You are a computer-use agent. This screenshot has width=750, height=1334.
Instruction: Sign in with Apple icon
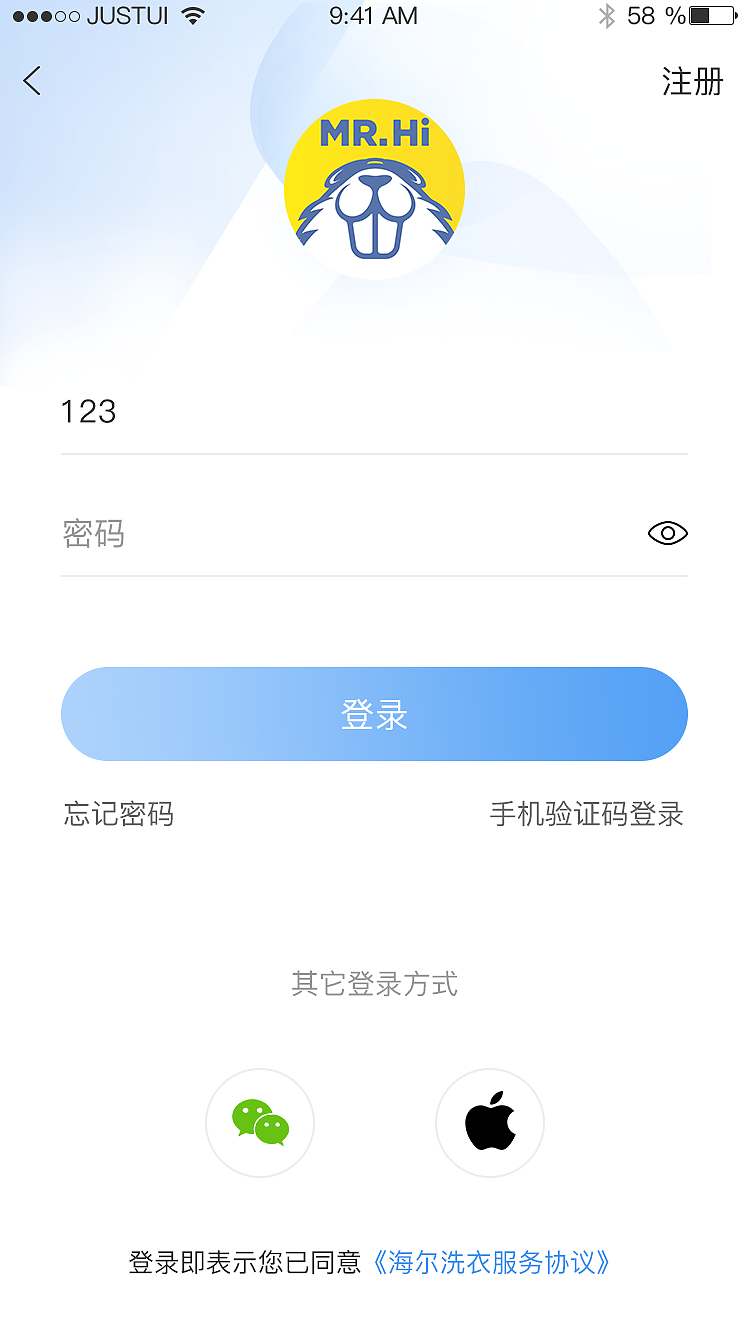490,1122
